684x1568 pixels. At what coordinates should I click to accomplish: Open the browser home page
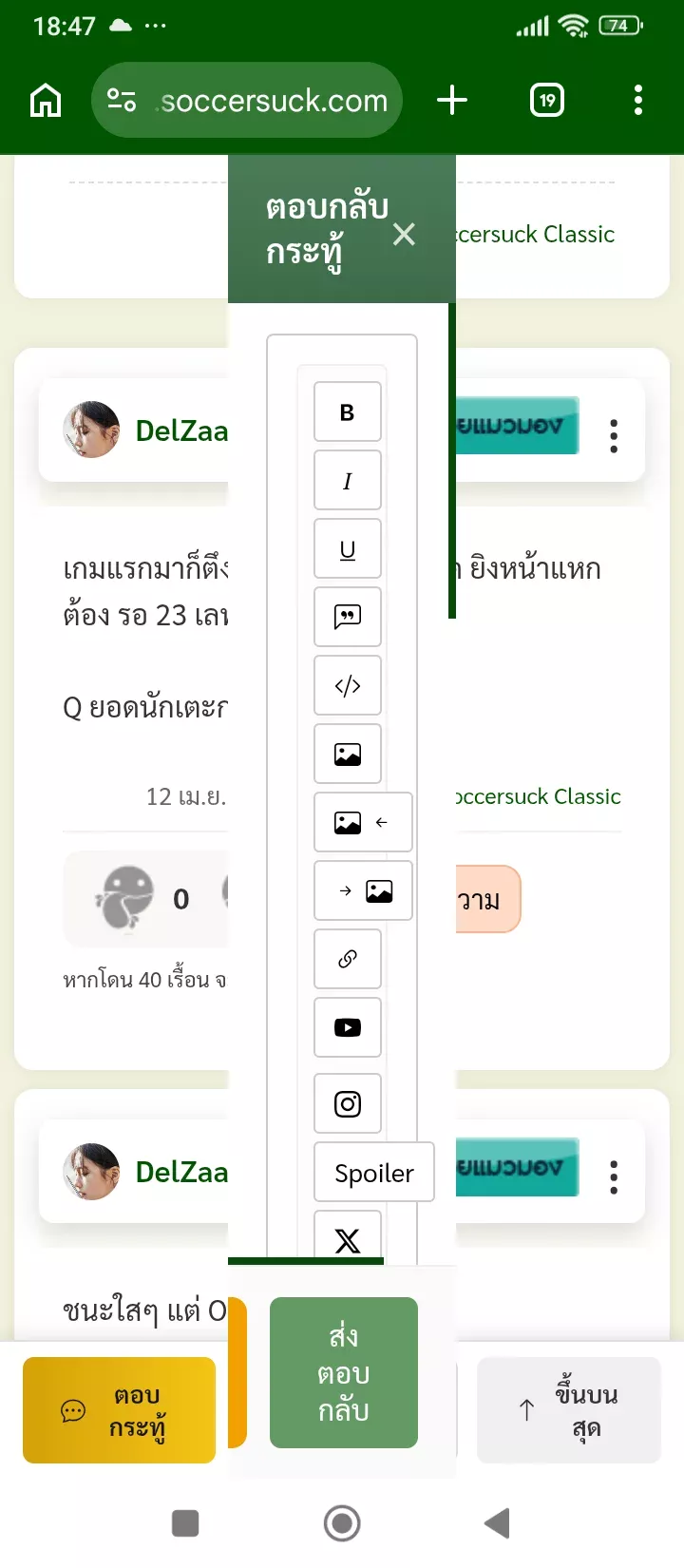46,100
